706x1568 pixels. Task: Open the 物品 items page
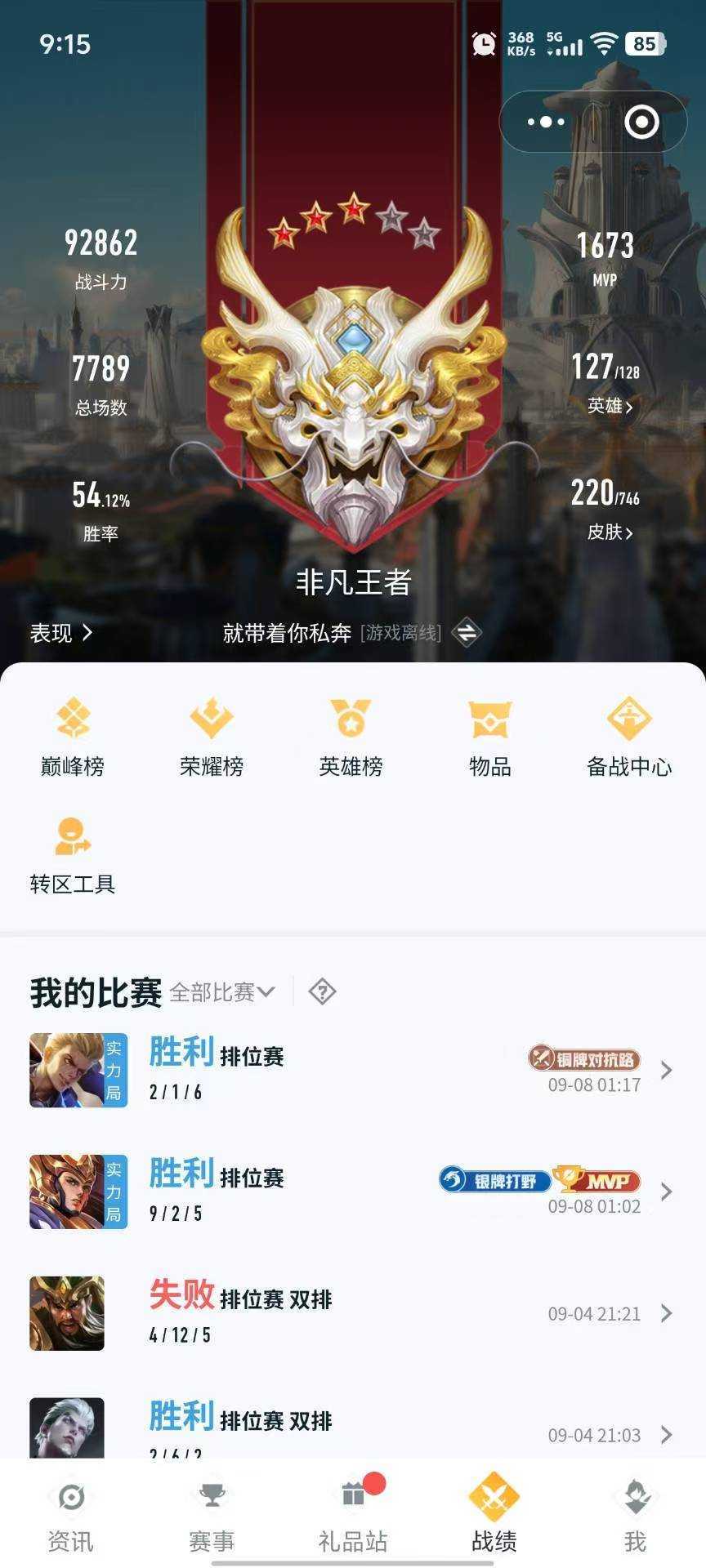point(489,736)
